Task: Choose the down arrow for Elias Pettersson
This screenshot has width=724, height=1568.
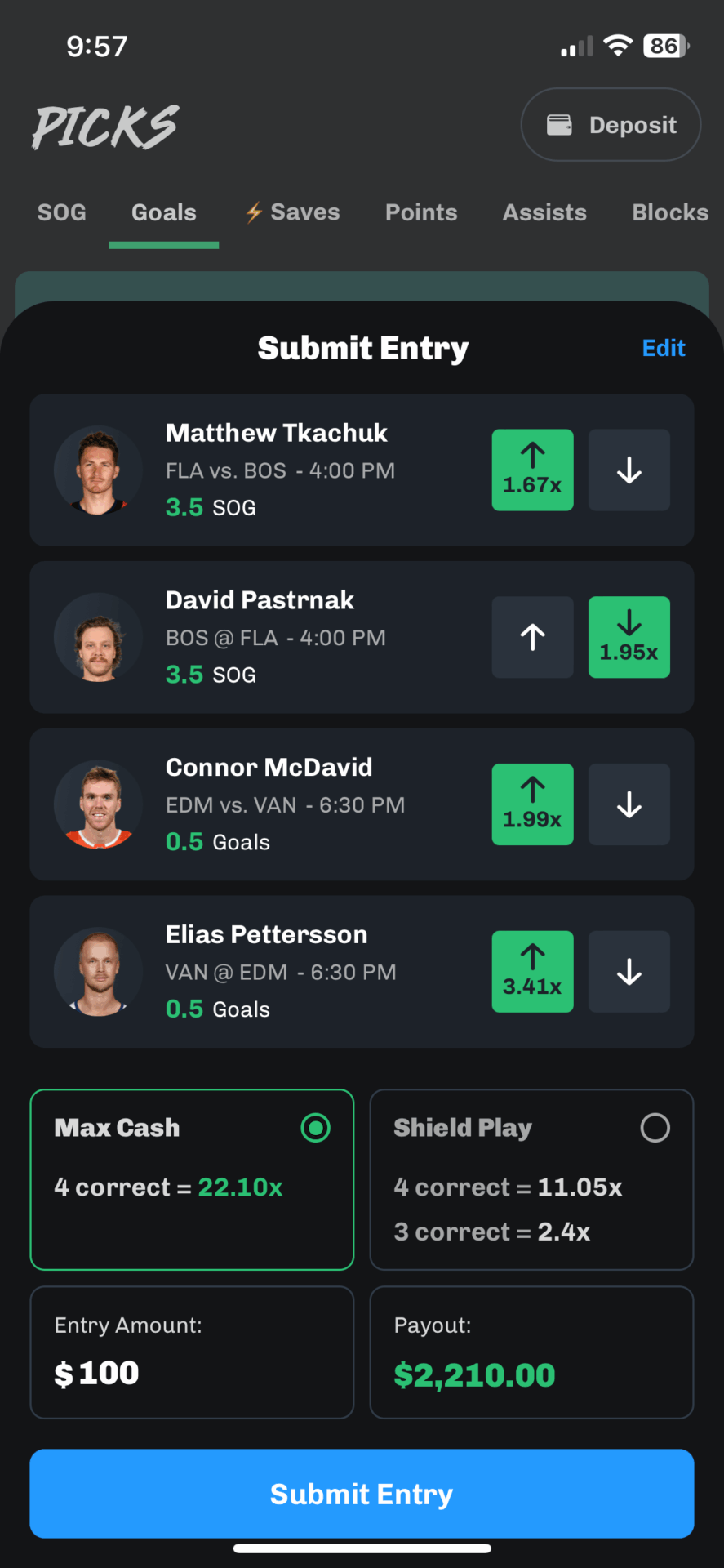Action: point(629,972)
